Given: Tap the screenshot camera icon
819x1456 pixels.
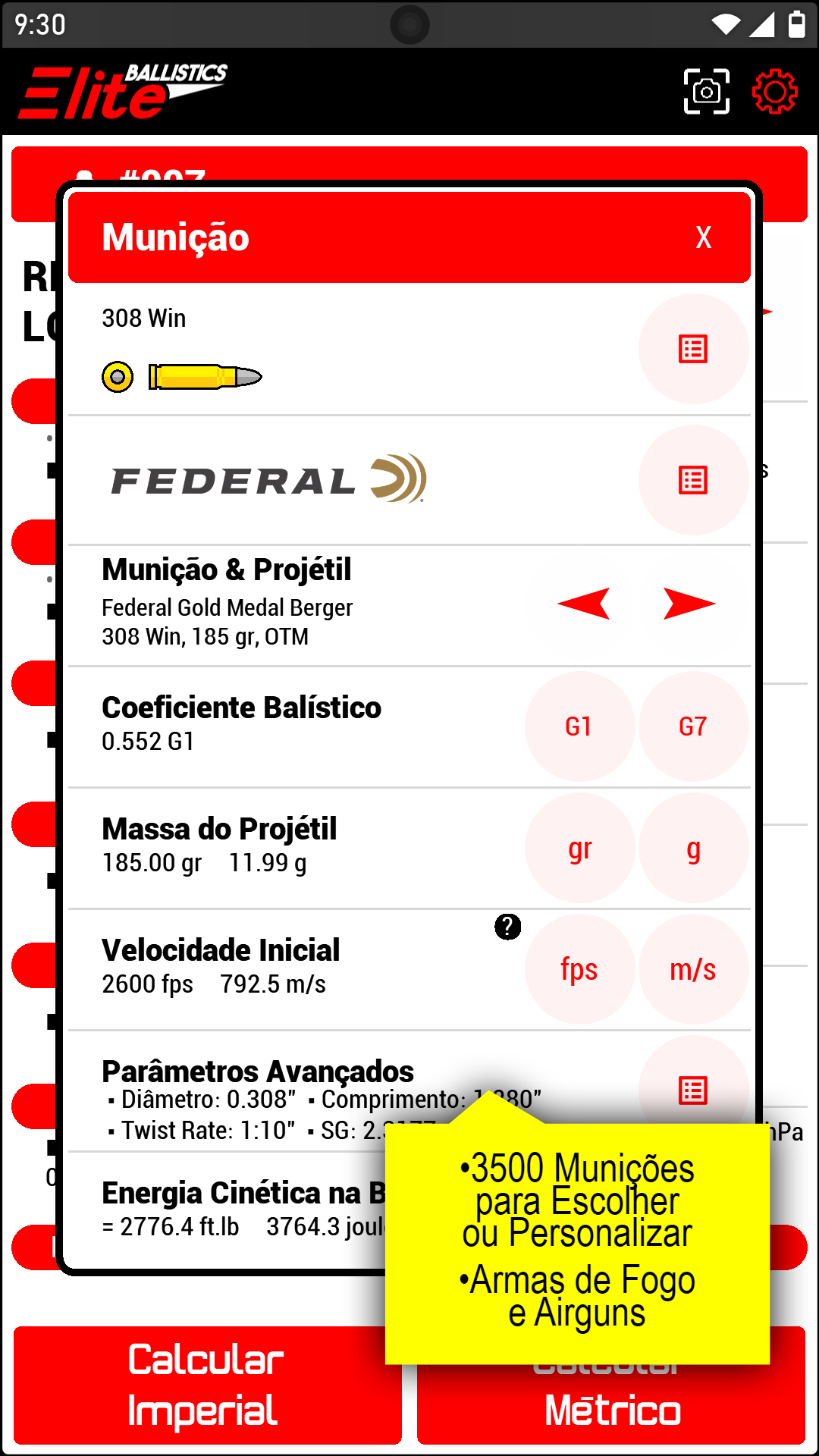Looking at the screenshot, I should tap(706, 92).
